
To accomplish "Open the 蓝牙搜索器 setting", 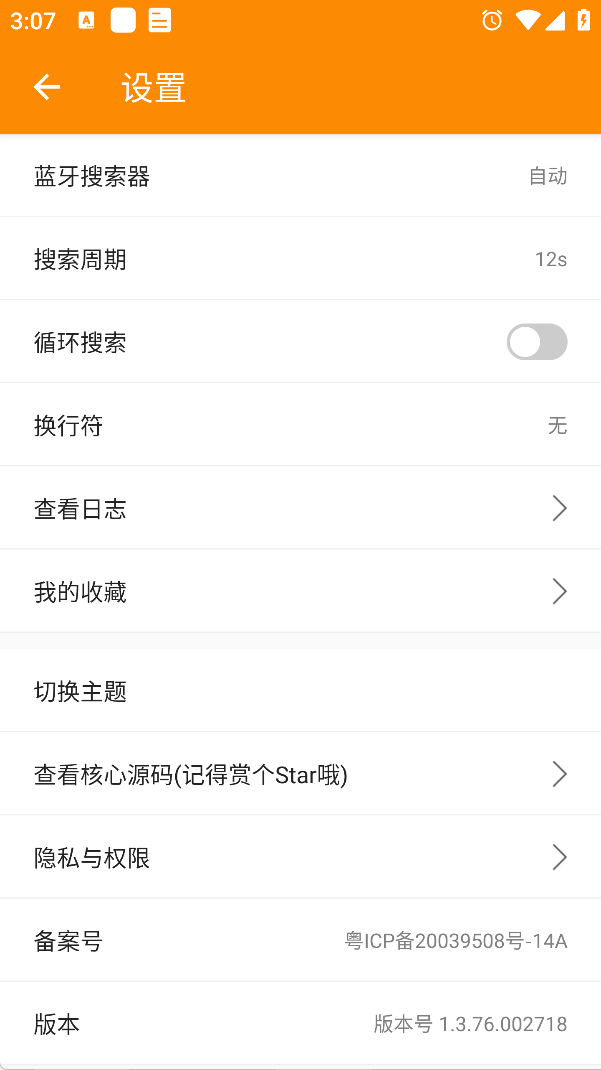I will point(300,177).
